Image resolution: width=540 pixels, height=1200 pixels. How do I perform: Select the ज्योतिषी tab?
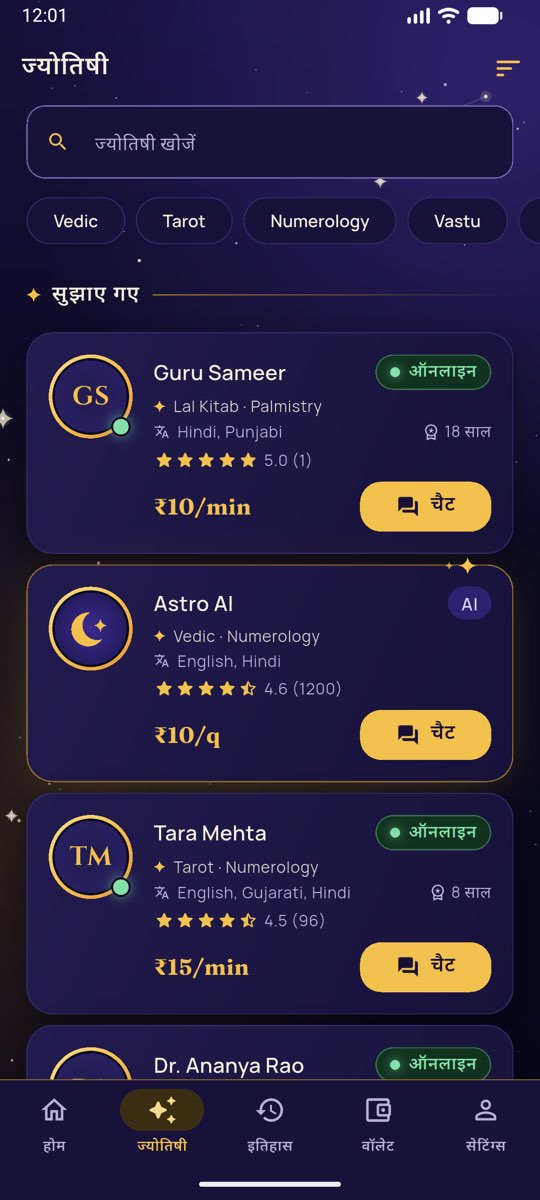(x=162, y=1124)
